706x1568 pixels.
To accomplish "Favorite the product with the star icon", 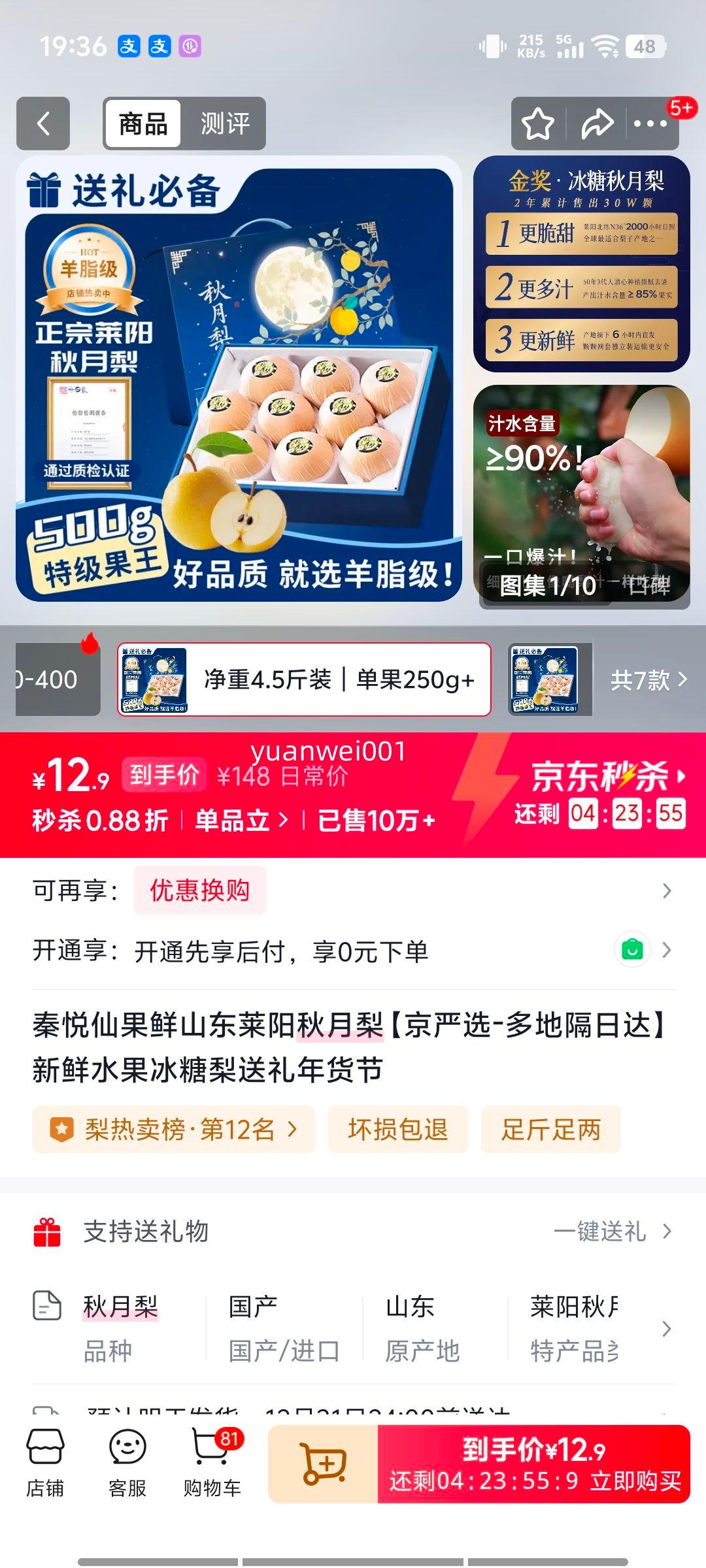I will 537,123.
